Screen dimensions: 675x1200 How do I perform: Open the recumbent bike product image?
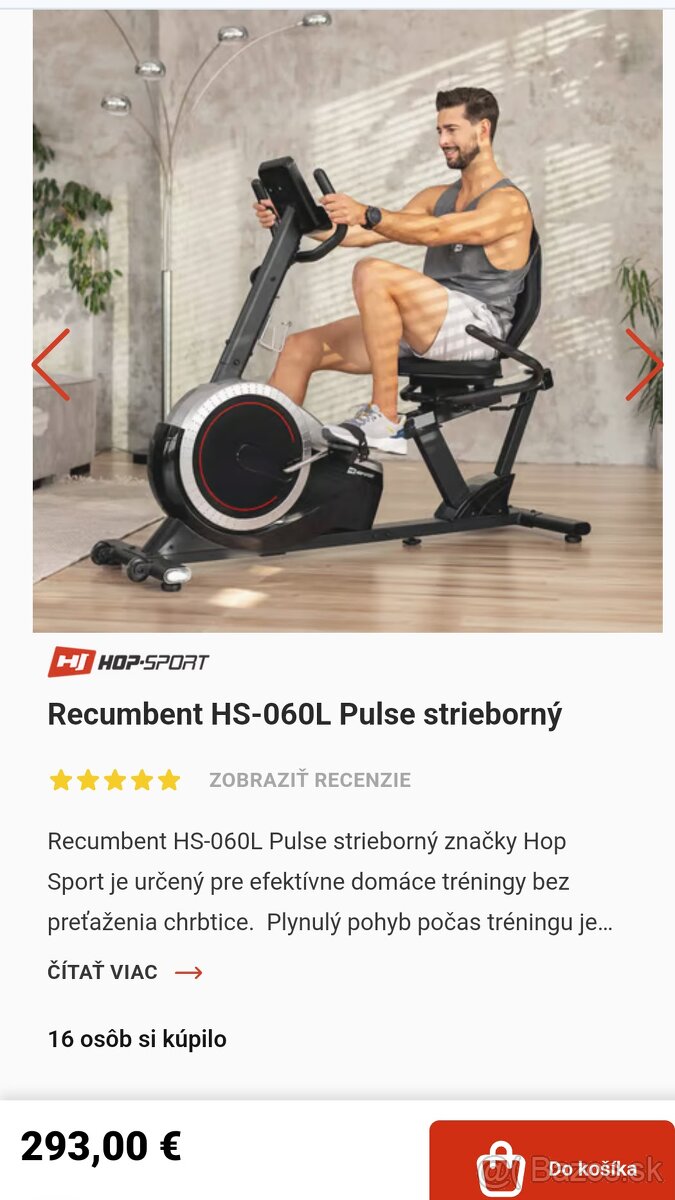[x=347, y=320]
